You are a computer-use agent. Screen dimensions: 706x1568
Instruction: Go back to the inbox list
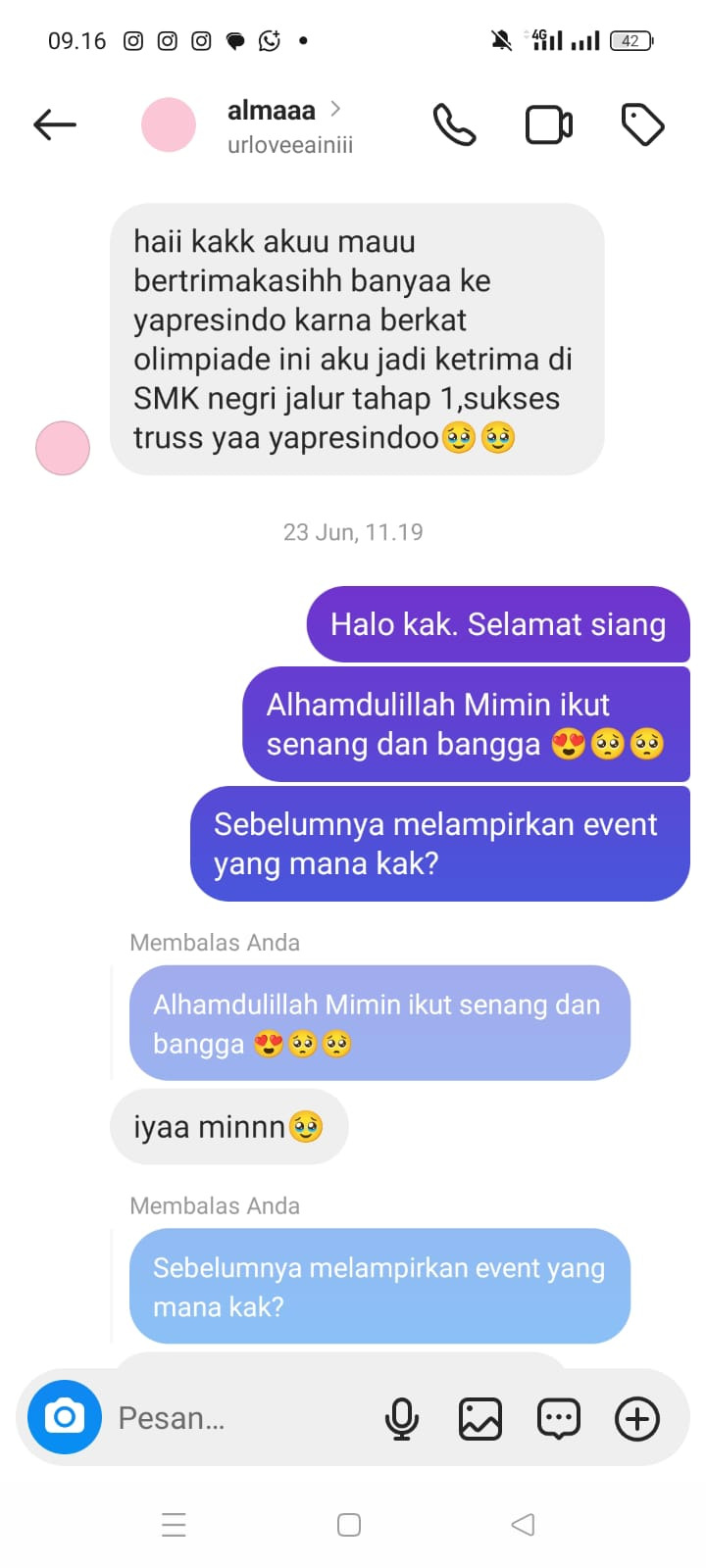pyautogui.click(x=55, y=124)
